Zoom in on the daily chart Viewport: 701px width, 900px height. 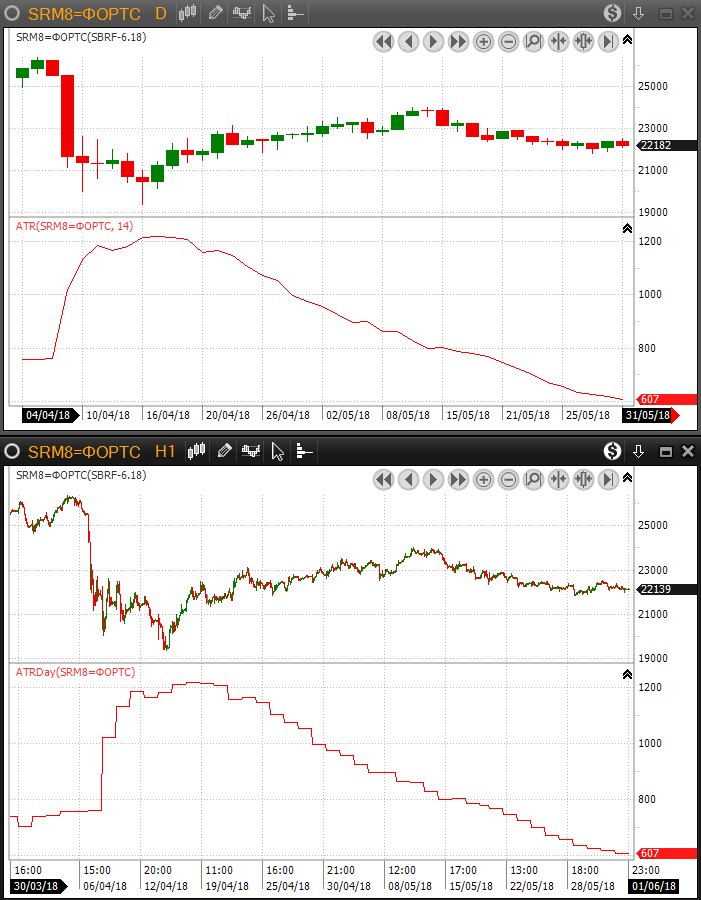click(x=484, y=41)
